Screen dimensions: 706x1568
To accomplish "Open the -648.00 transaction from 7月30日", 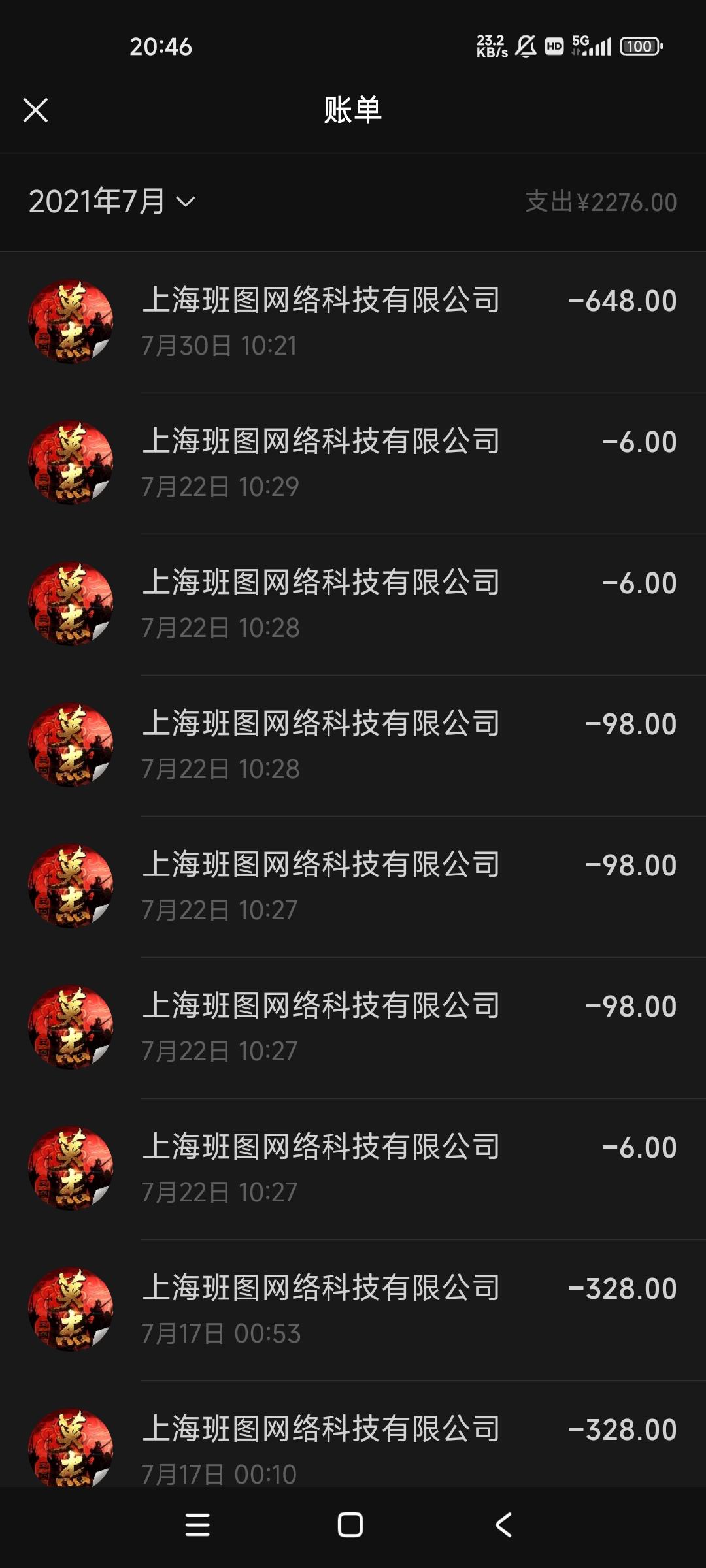I will click(353, 322).
